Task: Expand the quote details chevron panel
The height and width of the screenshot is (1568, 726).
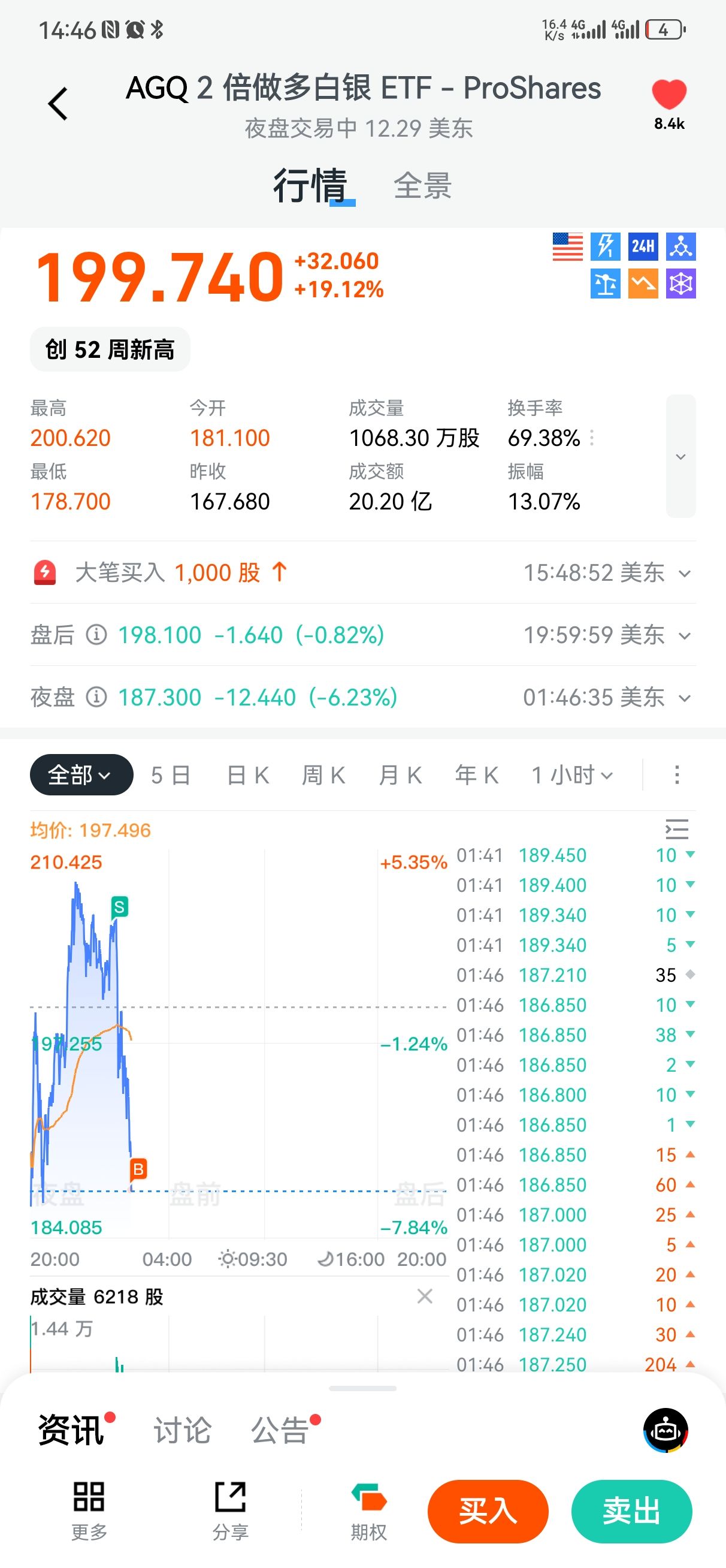Action: pyautogui.click(x=680, y=457)
